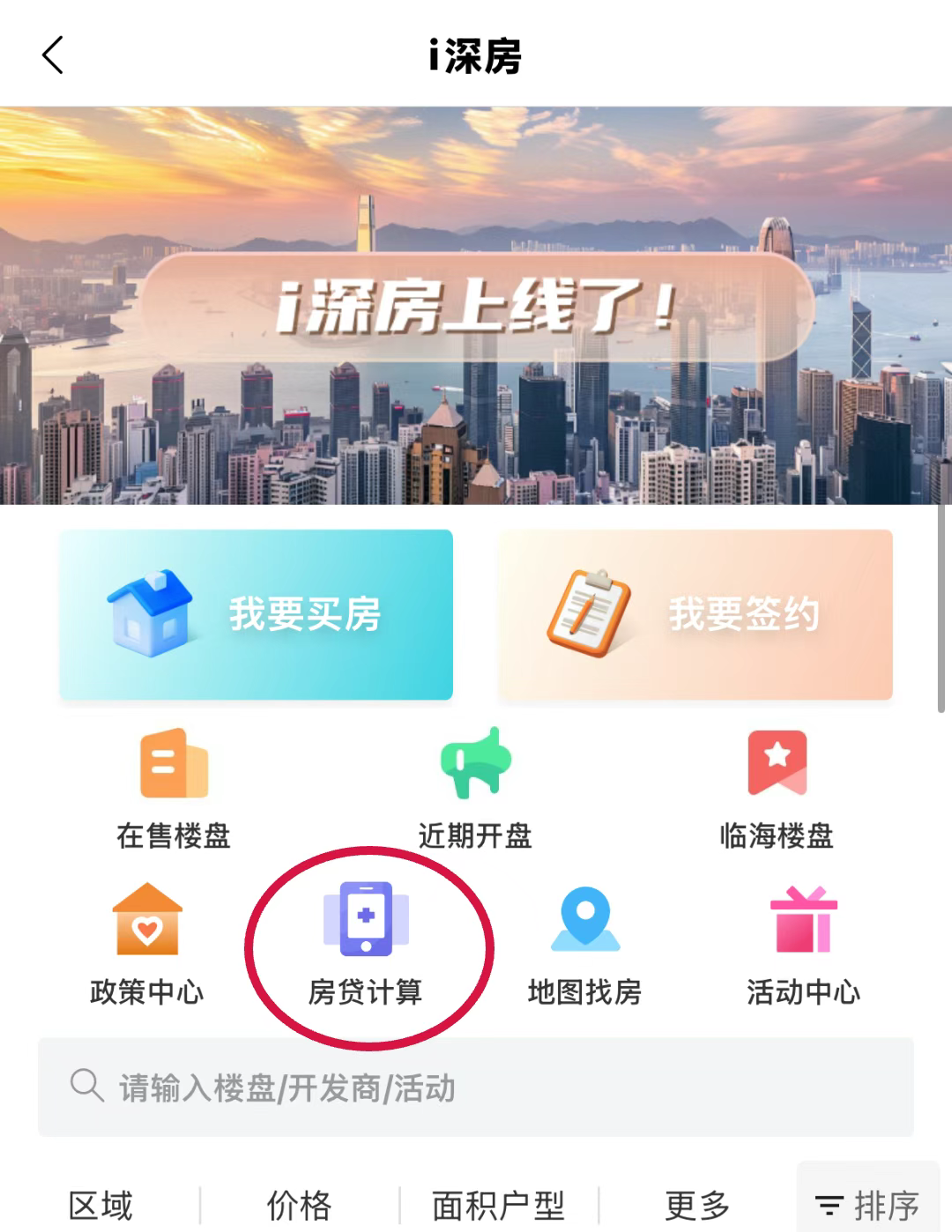This screenshot has height=1232, width=952.
Task: Open the 我要买房 card
Action: tap(256, 614)
